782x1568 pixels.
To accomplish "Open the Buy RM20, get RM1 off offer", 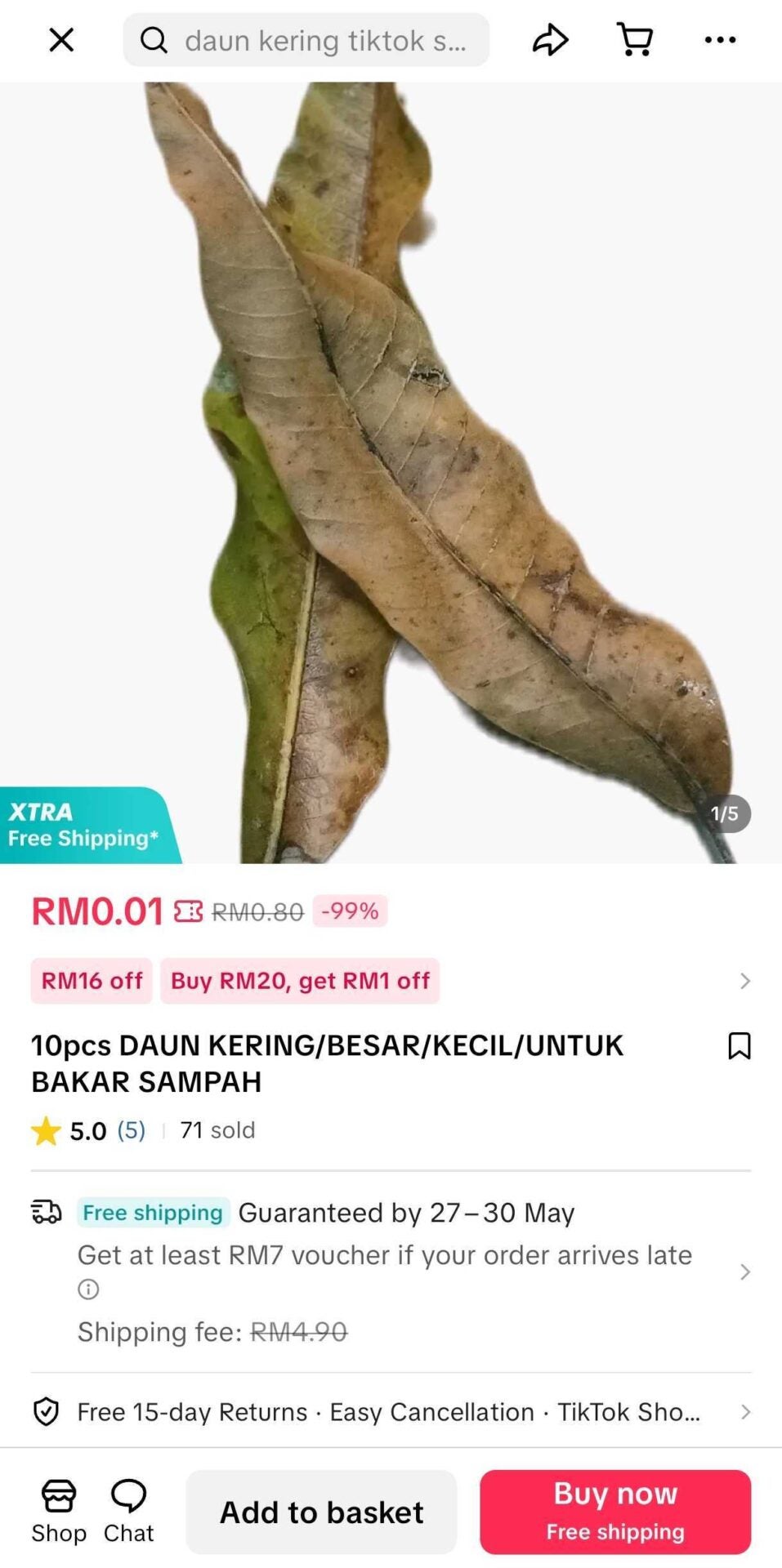I will pos(300,980).
